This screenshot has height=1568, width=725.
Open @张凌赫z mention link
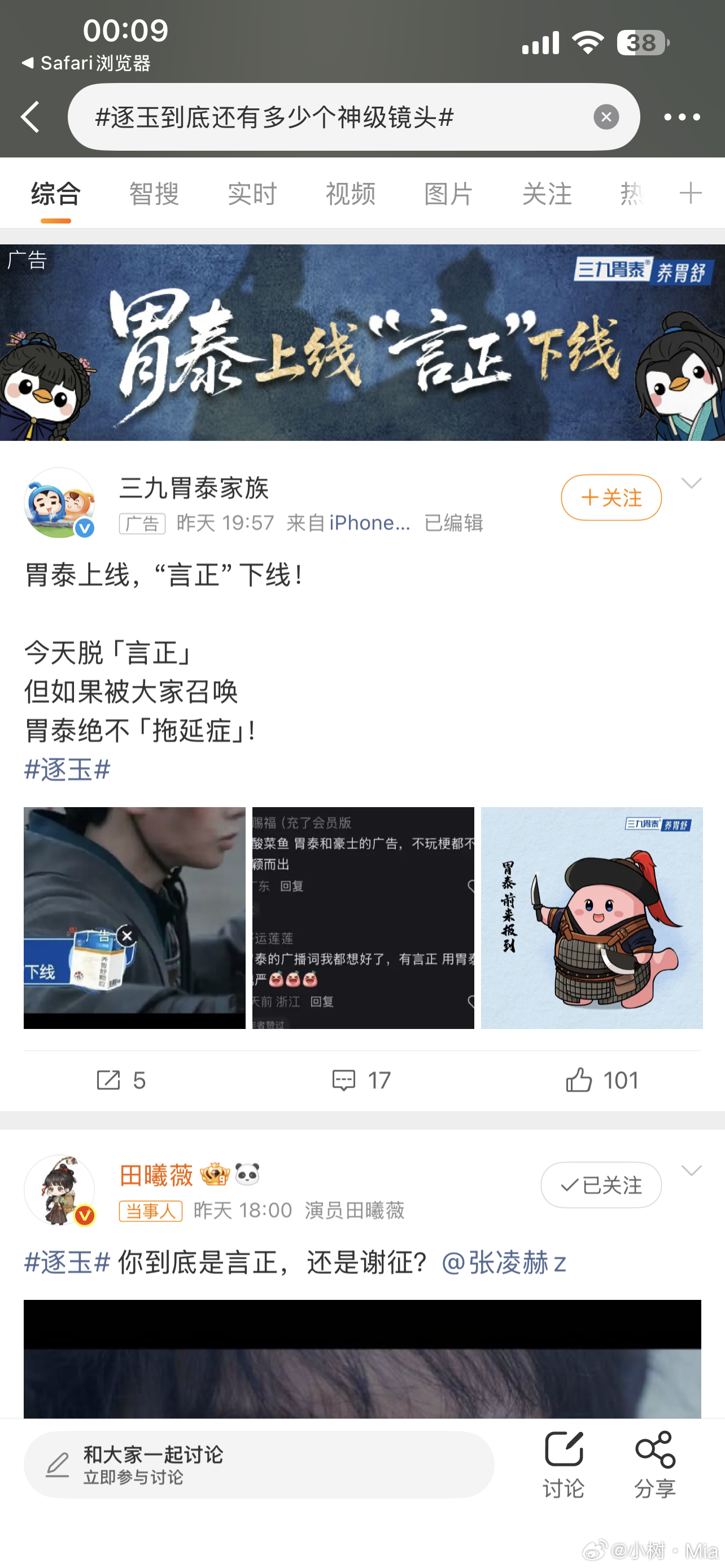[504, 1262]
